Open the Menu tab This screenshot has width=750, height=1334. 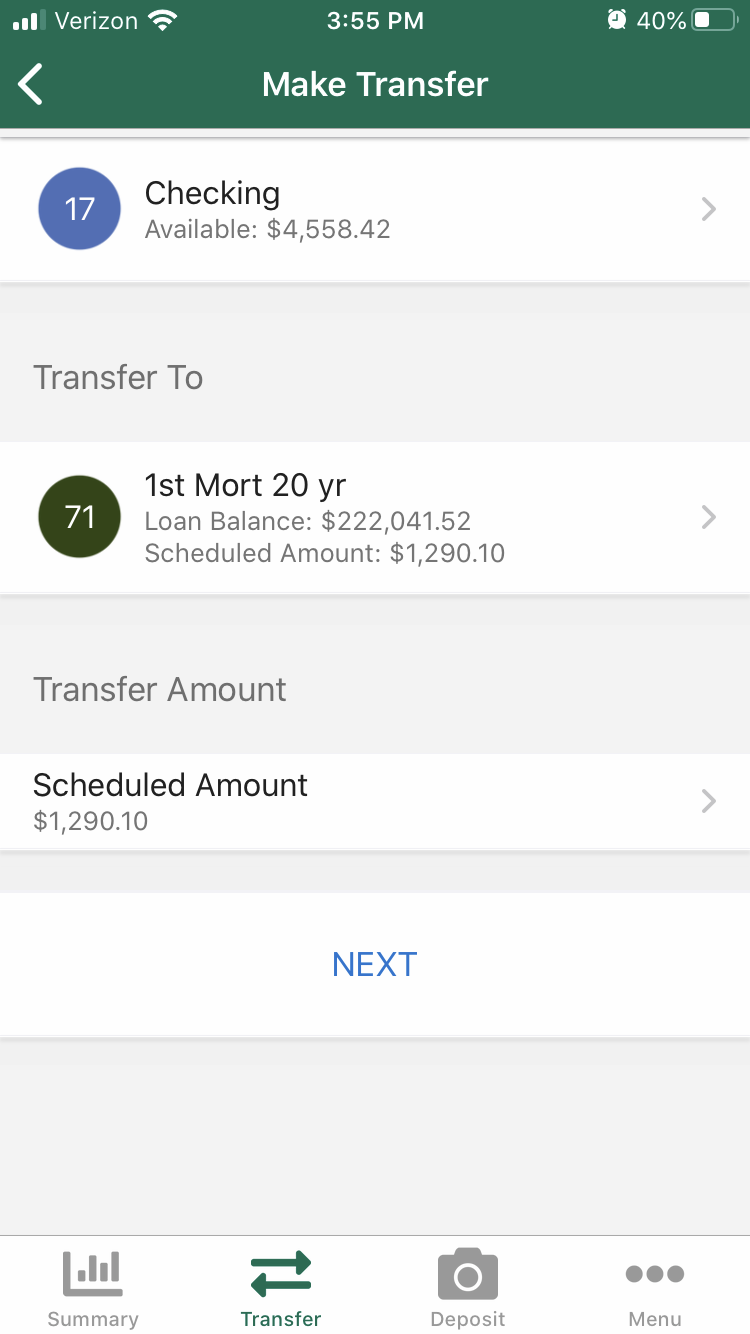click(x=655, y=1288)
